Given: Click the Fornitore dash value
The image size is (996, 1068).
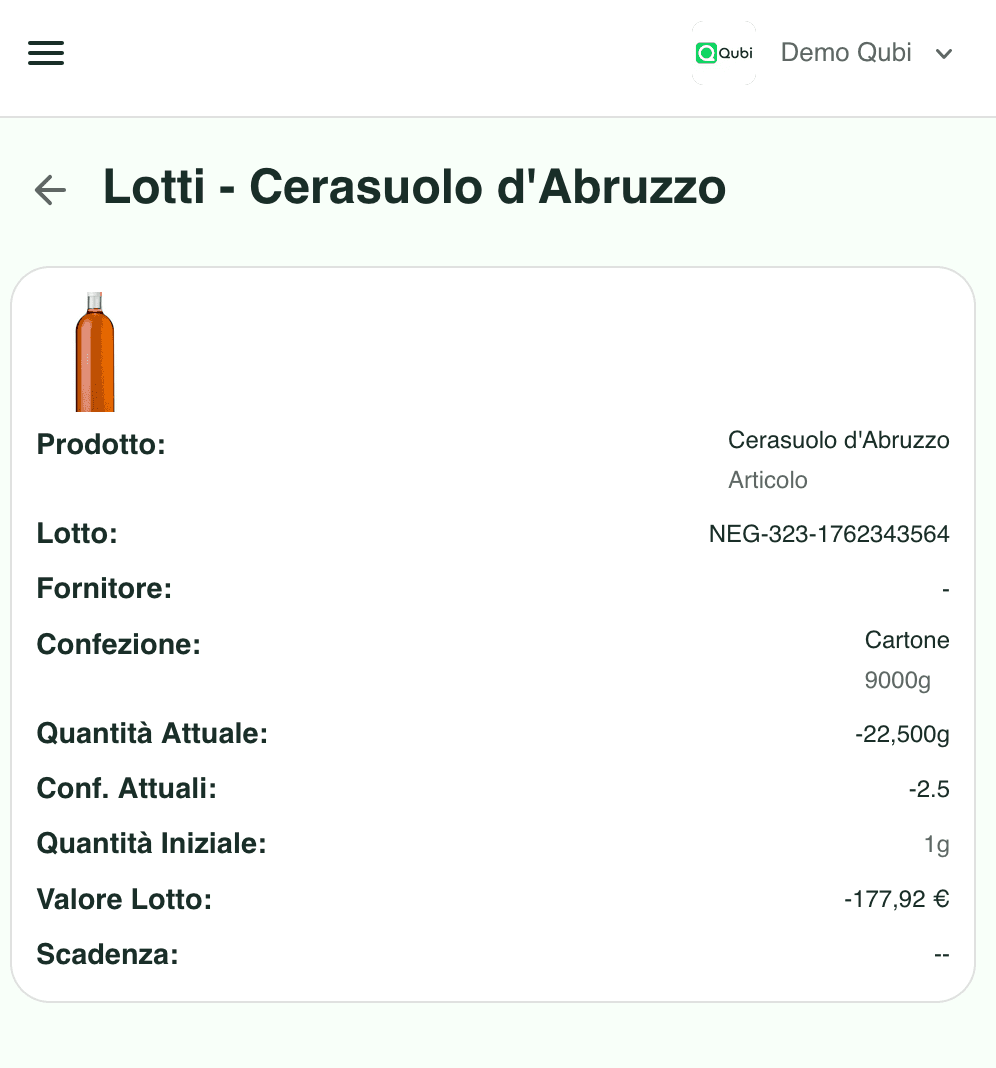Looking at the screenshot, I should pos(944,589).
